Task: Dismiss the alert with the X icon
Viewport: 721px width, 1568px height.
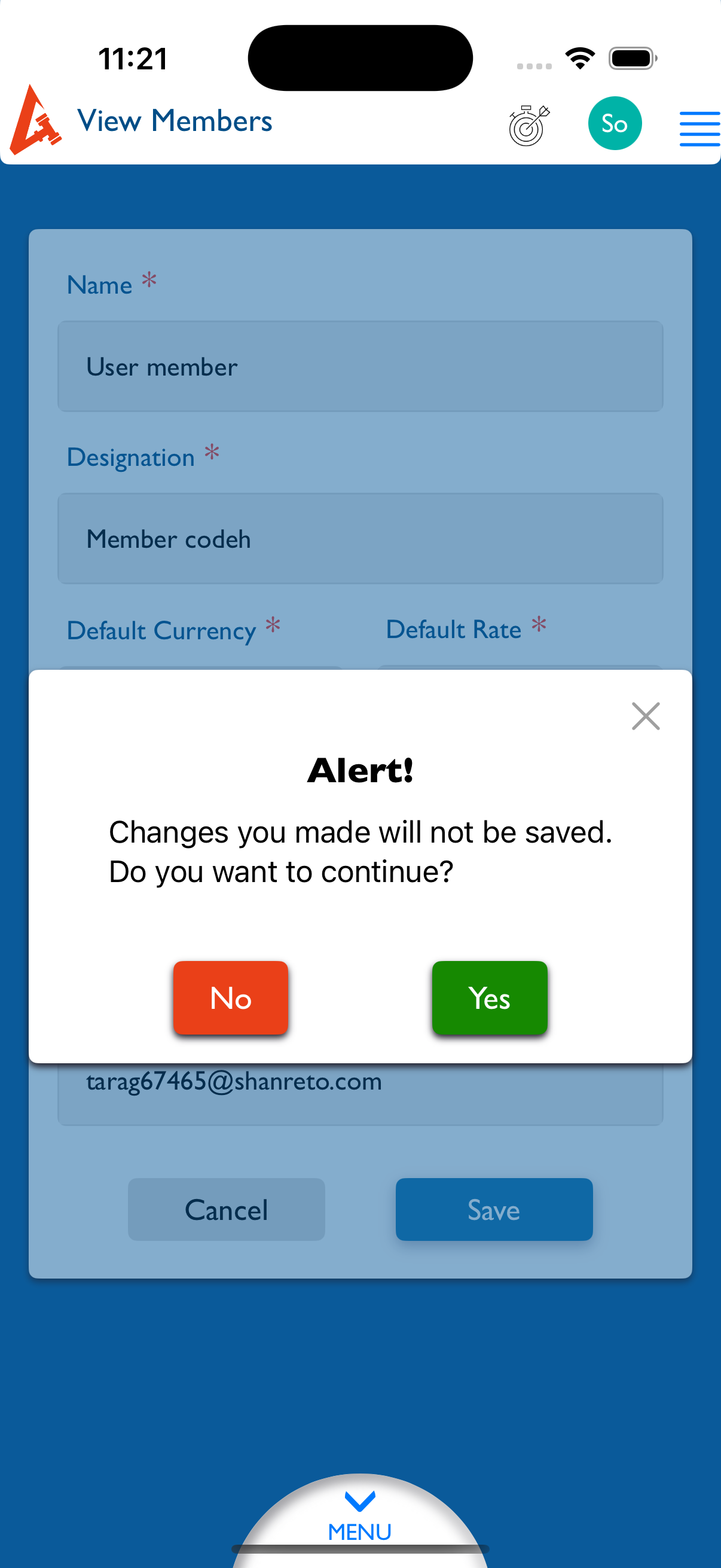Action: pyautogui.click(x=645, y=716)
